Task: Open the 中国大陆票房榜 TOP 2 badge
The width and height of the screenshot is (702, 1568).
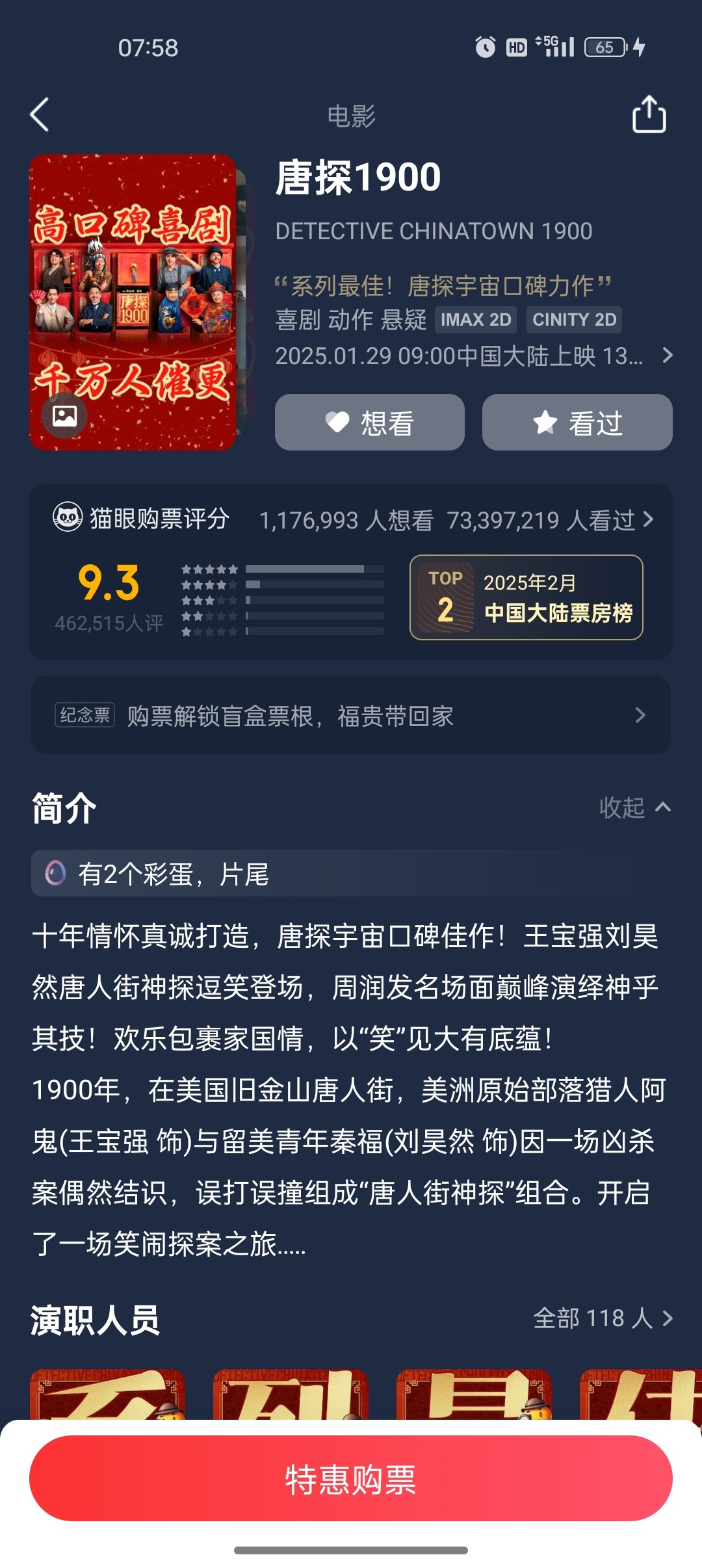Action: point(526,597)
